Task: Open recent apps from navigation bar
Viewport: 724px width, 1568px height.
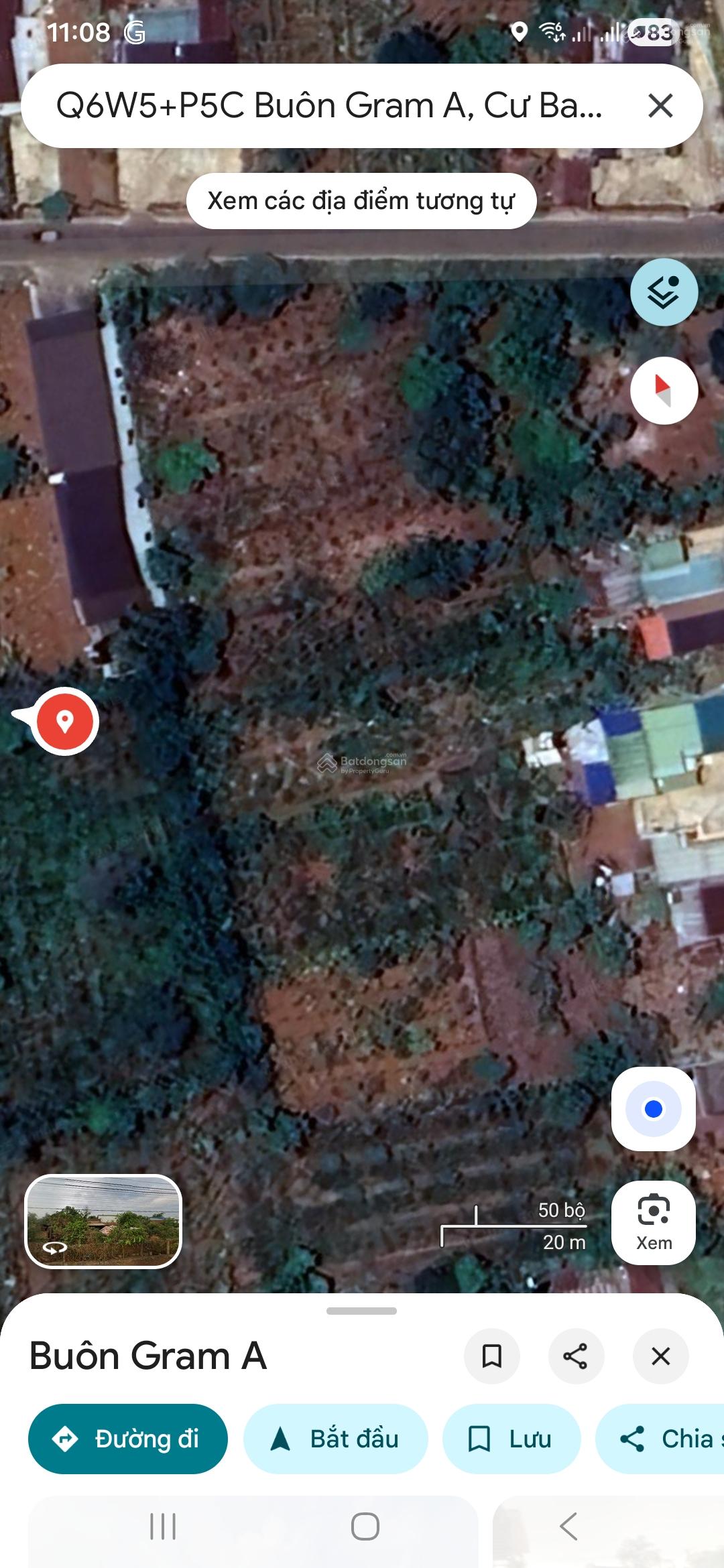Action: point(163,1526)
